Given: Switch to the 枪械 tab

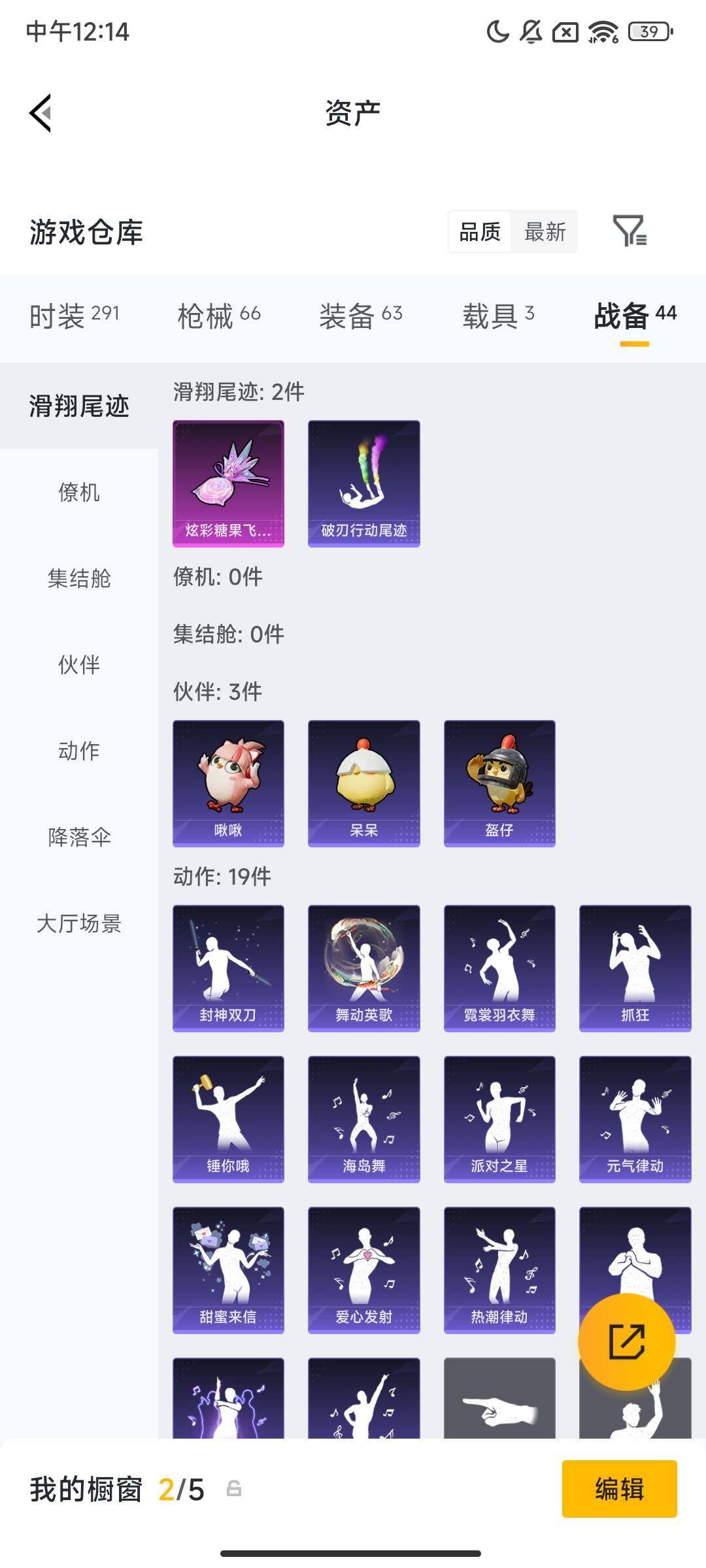Looking at the screenshot, I should pyautogui.click(x=219, y=314).
